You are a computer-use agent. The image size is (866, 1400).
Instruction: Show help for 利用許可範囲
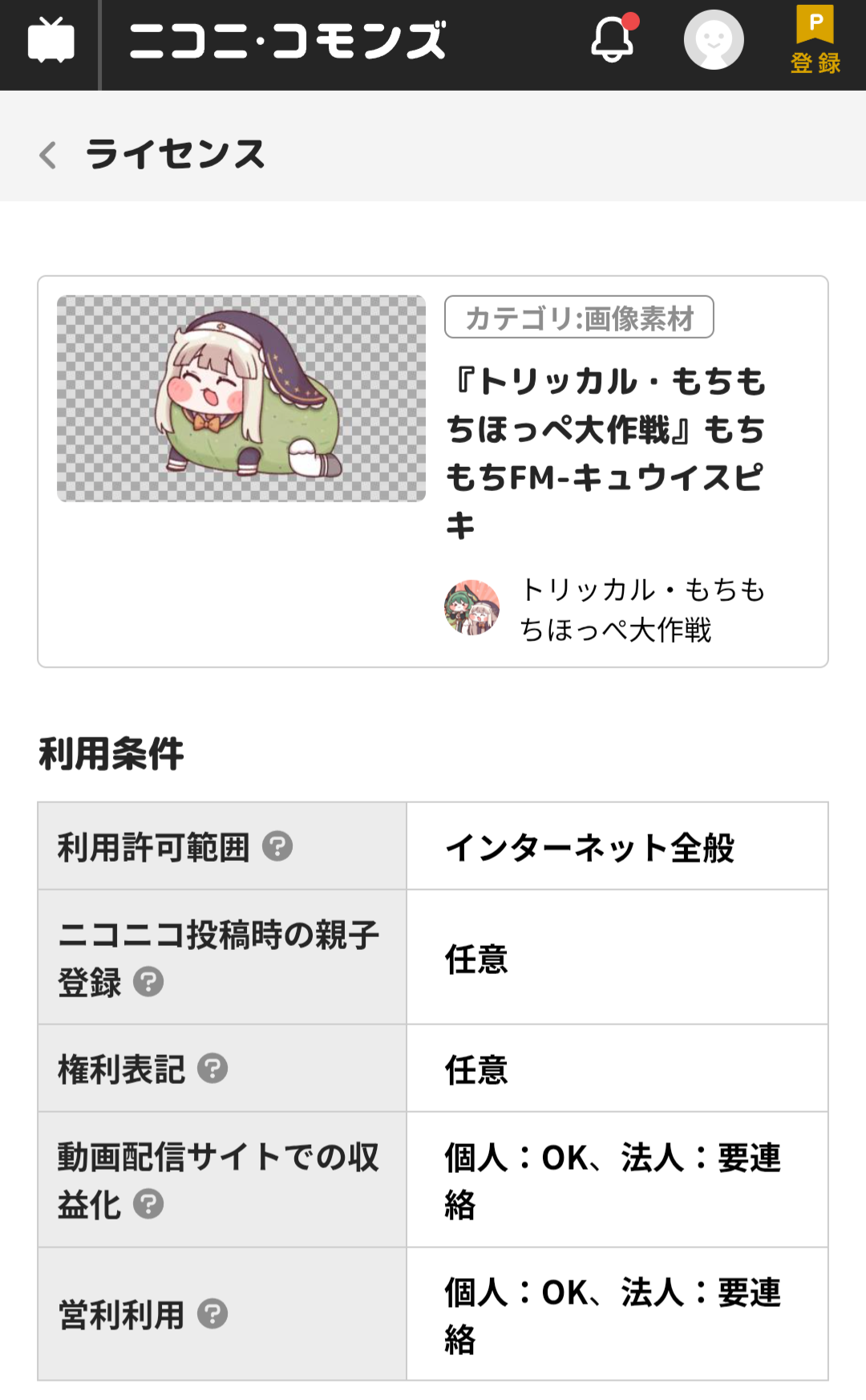pyautogui.click(x=277, y=846)
